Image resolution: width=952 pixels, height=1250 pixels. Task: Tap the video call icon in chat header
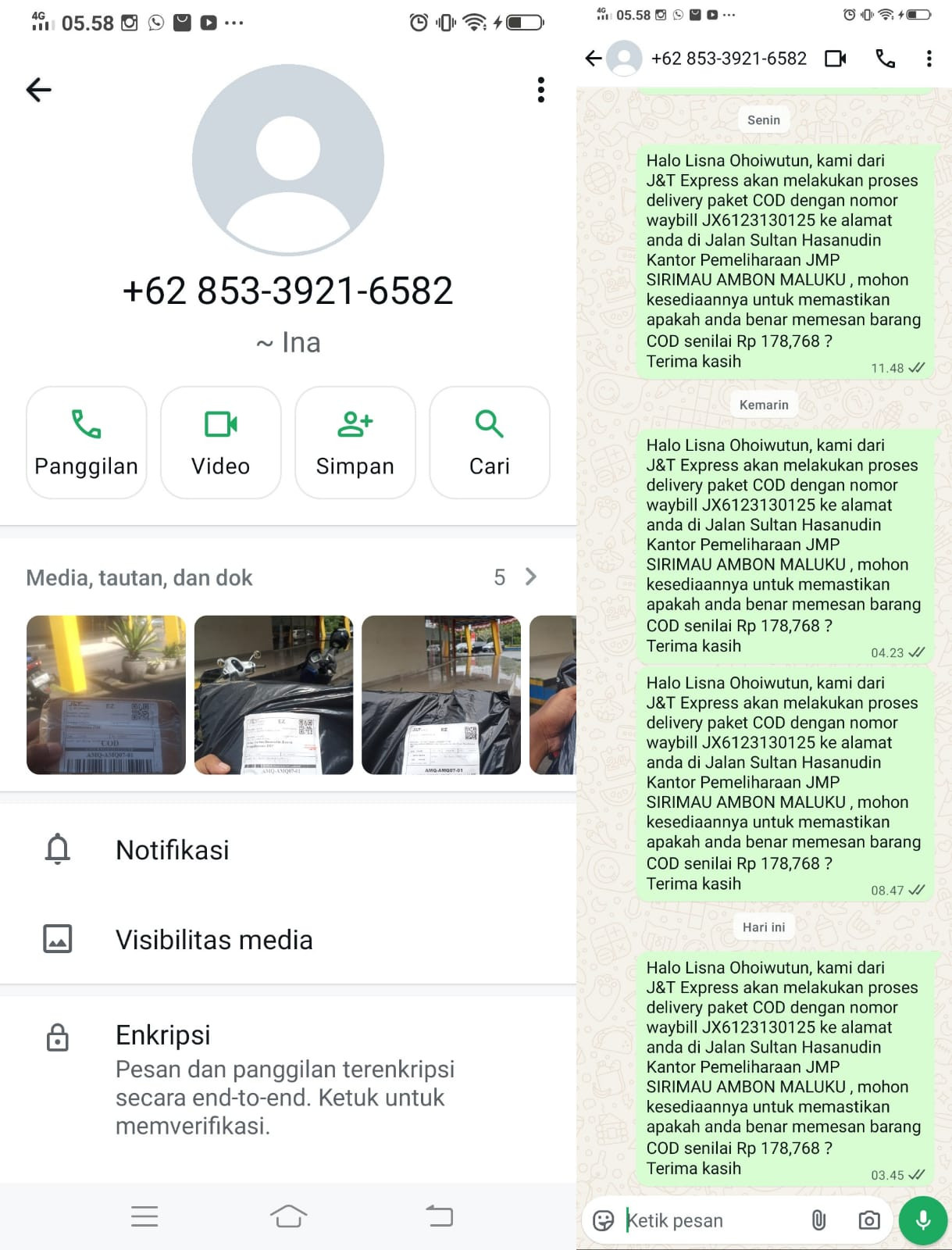[836, 59]
